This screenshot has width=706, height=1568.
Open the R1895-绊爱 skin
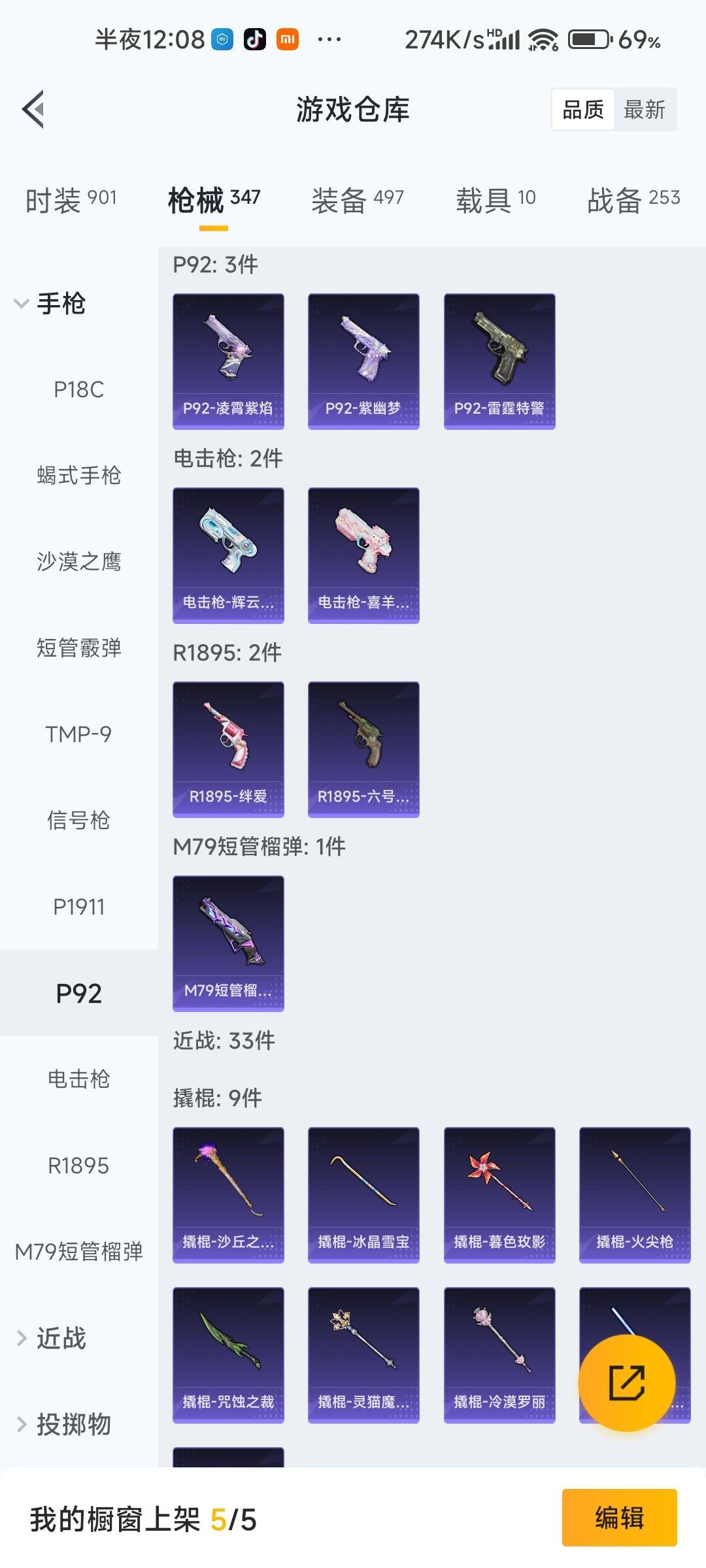tap(228, 749)
